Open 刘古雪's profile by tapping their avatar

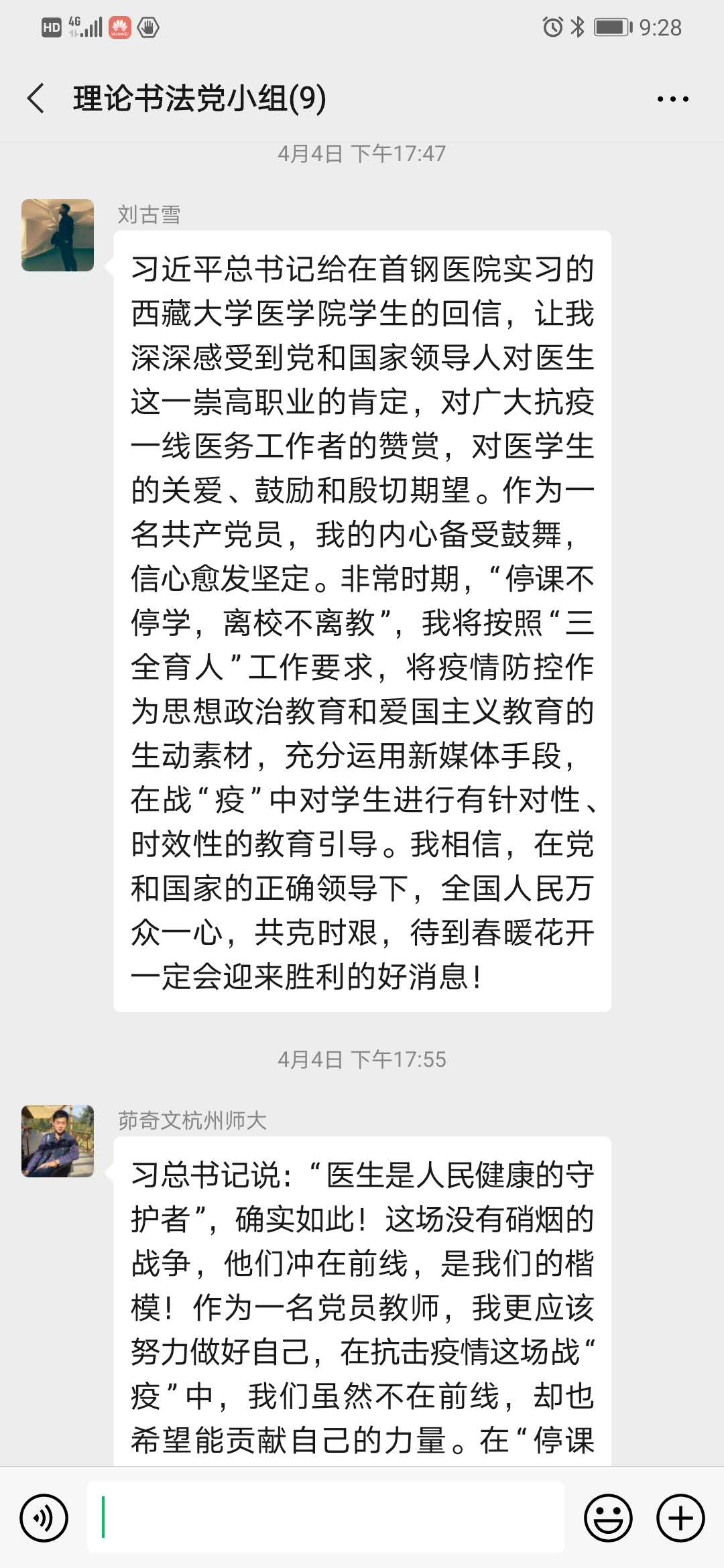[x=56, y=235]
